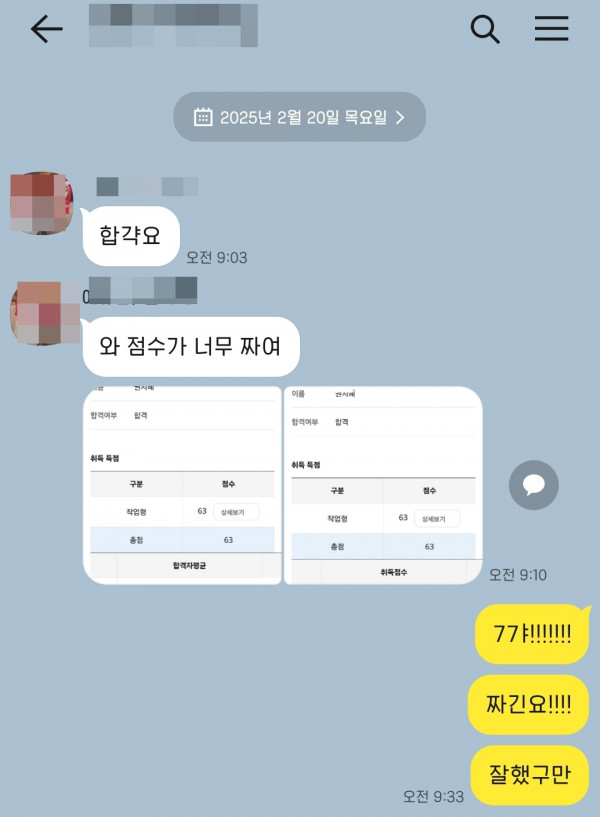Screen dimensions: 600x817
Task: Go back to the chat list
Action: (x=46, y=30)
